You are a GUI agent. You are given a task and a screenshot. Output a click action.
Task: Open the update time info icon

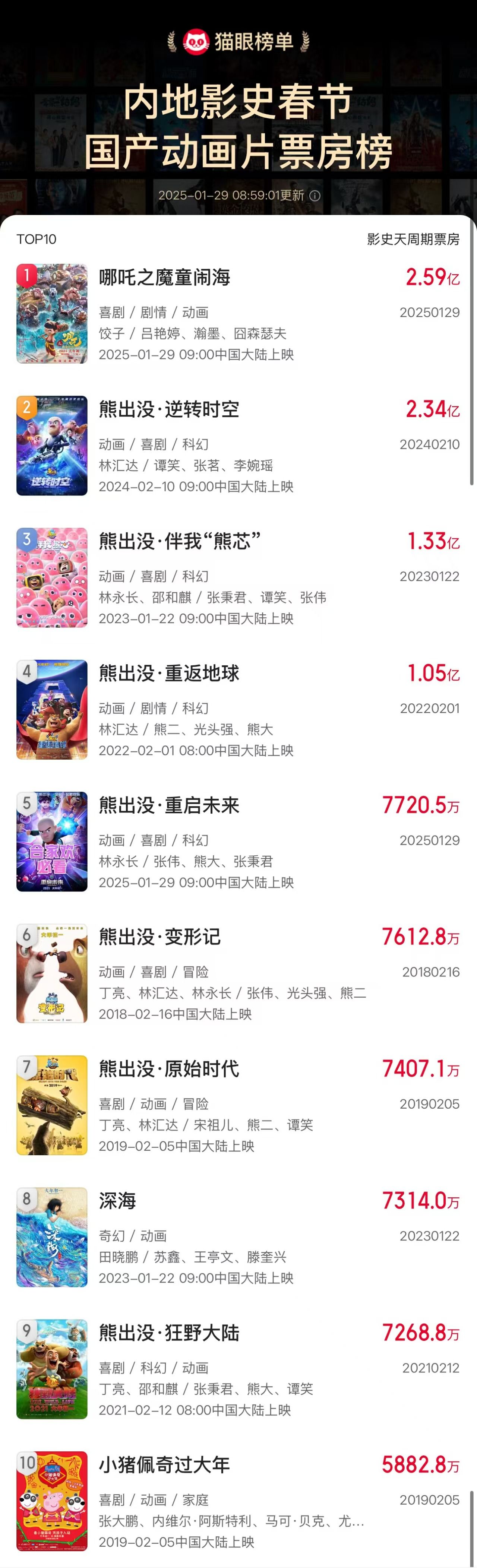coord(315,195)
